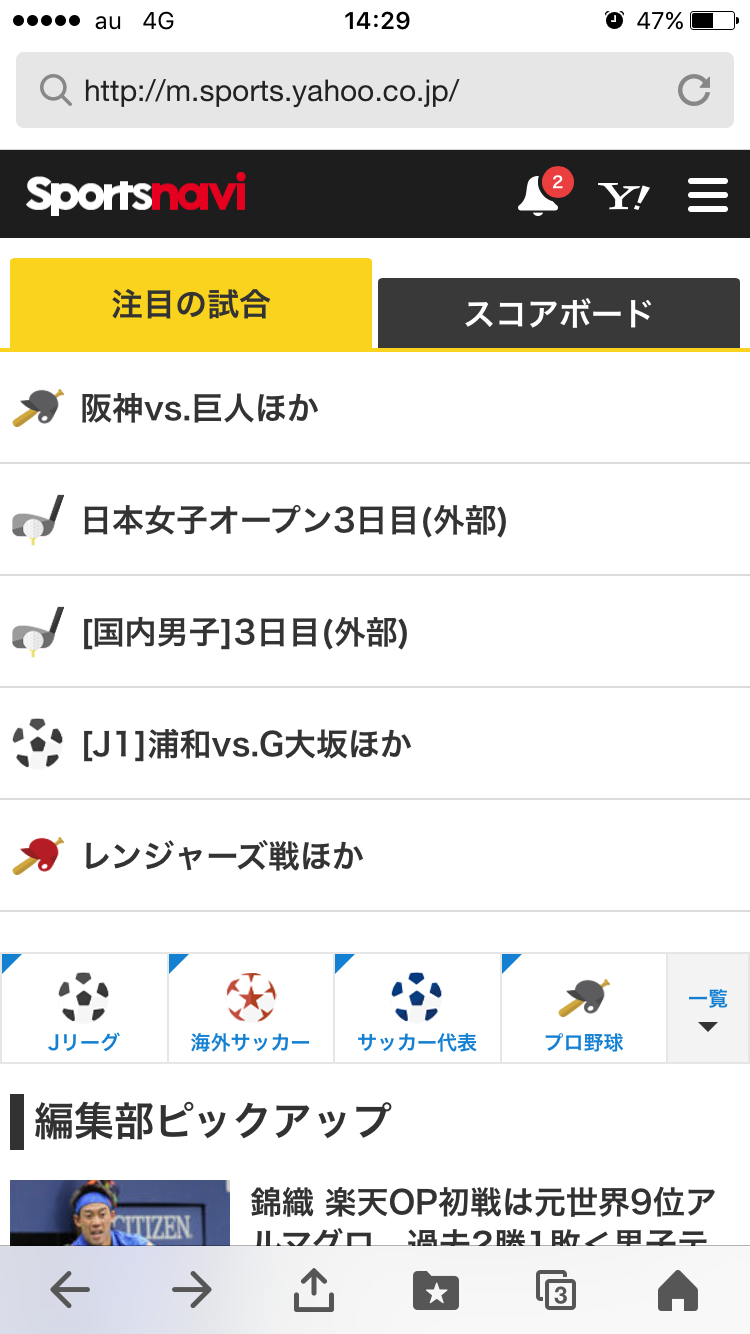The image size is (750, 1334).
Task: Open レンジャーズ戦ほか row
Action: tap(375, 856)
